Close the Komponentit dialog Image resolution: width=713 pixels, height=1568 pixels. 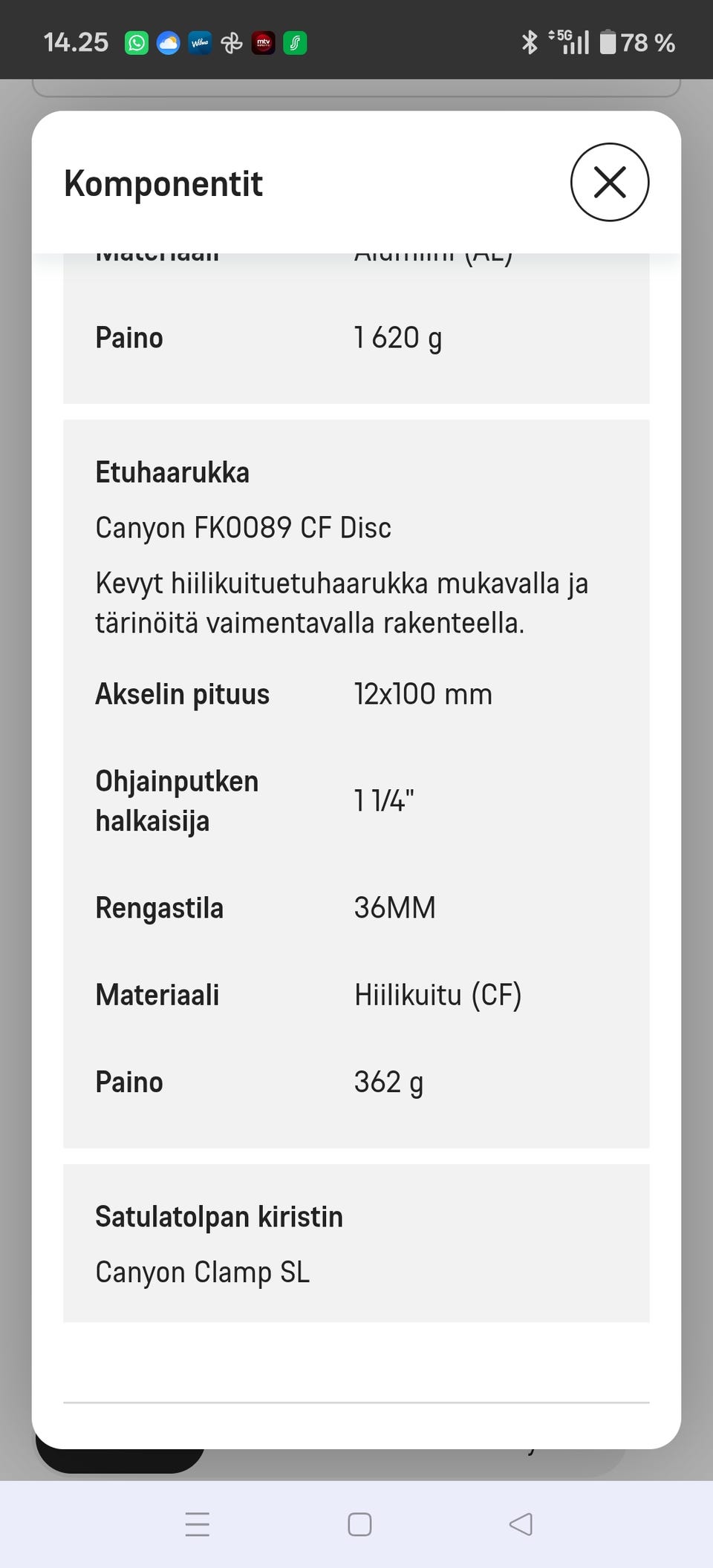click(x=609, y=182)
